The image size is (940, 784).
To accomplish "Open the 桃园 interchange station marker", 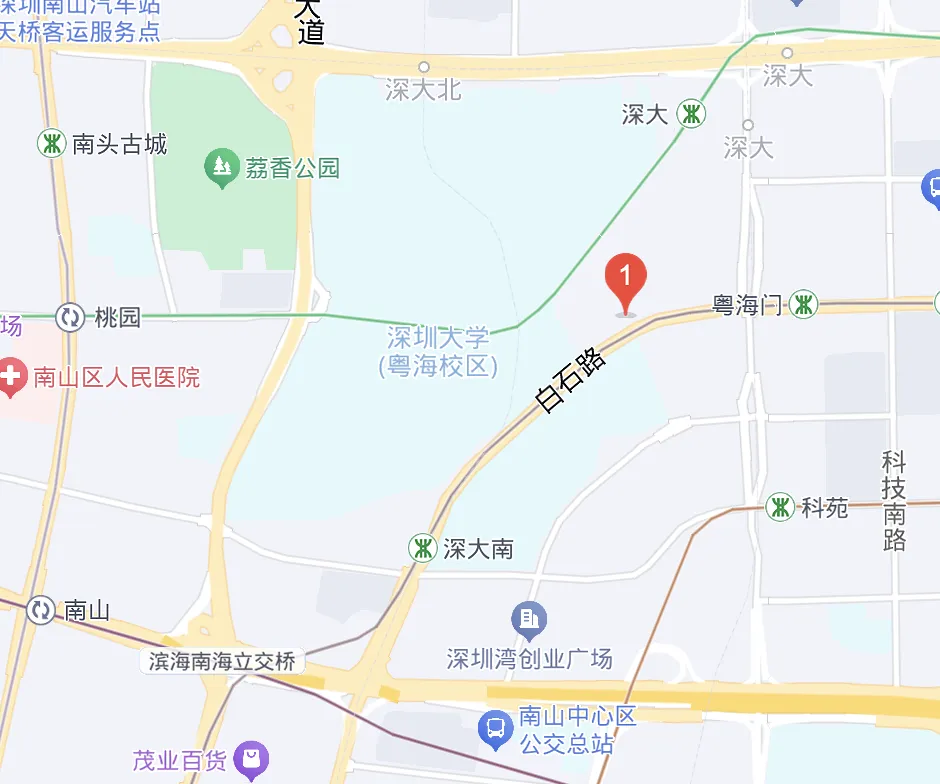I will click(71, 318).
